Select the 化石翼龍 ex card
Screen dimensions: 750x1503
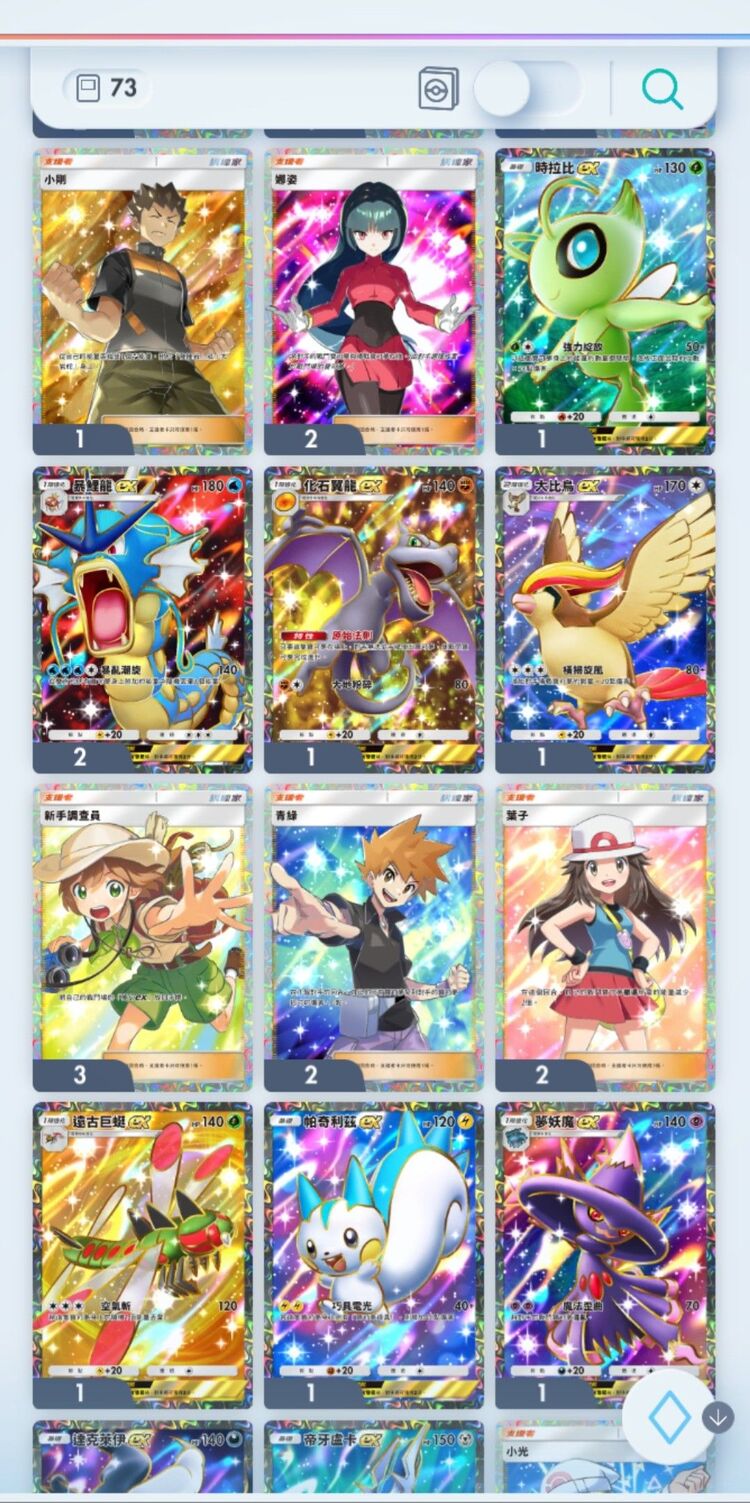point(373,618)
